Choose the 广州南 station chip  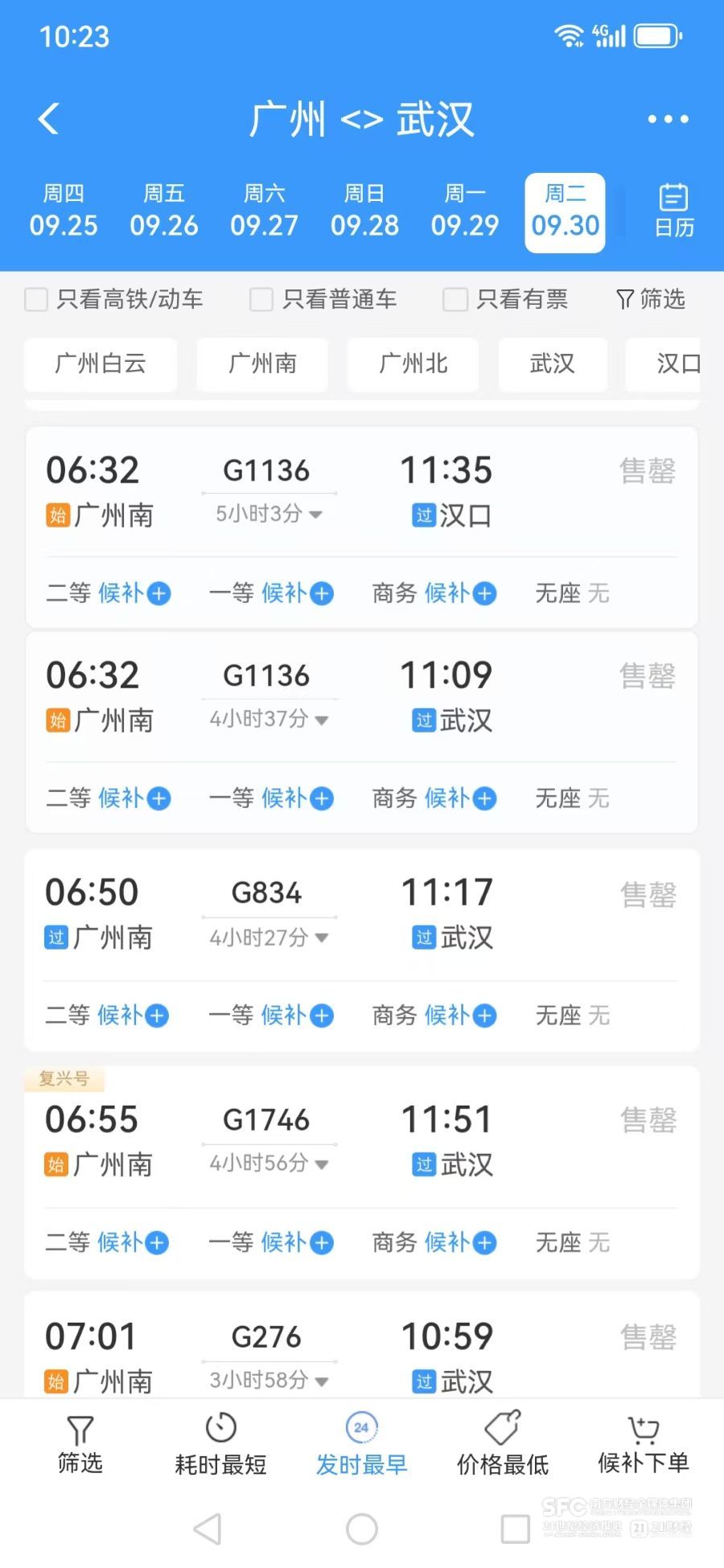point(262,364)
